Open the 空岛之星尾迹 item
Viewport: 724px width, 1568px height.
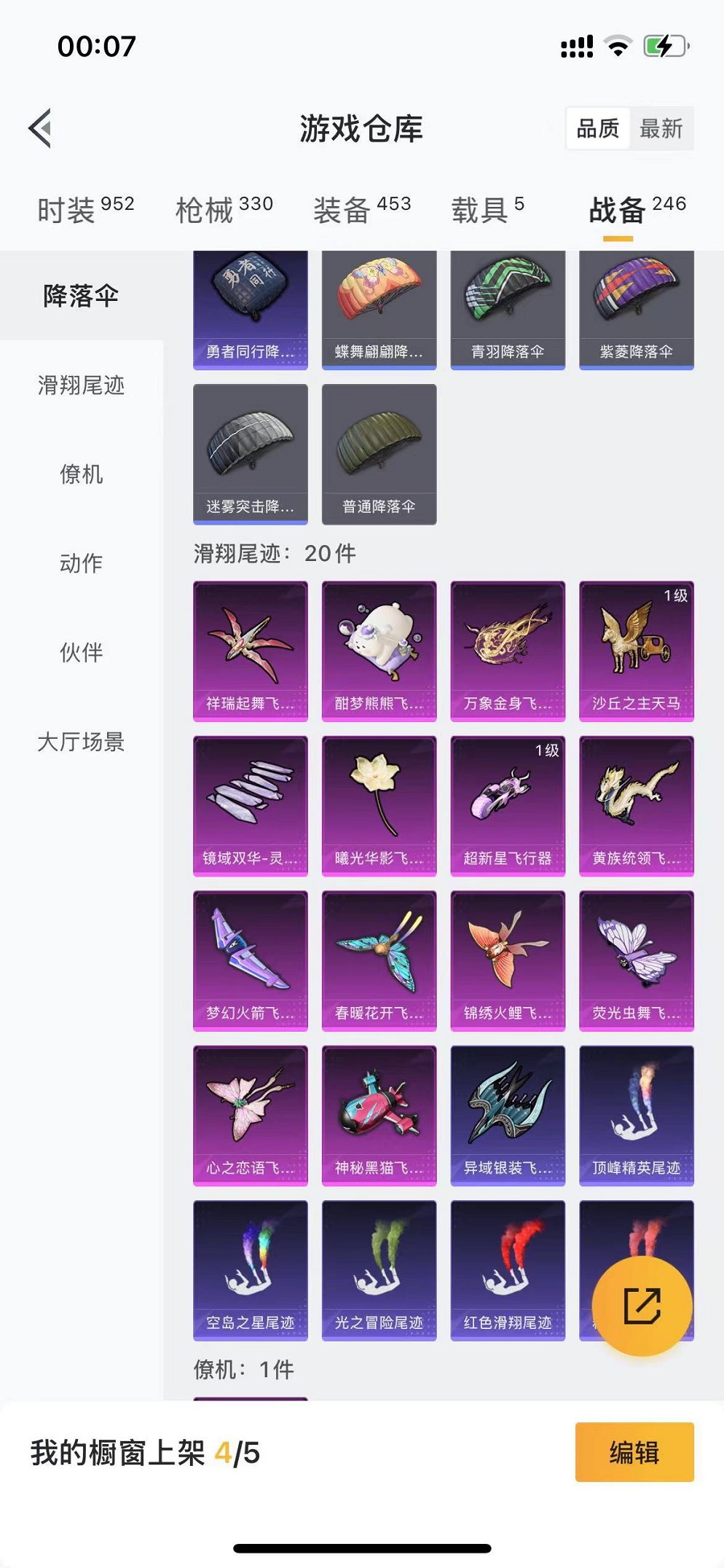[250, 1270]
